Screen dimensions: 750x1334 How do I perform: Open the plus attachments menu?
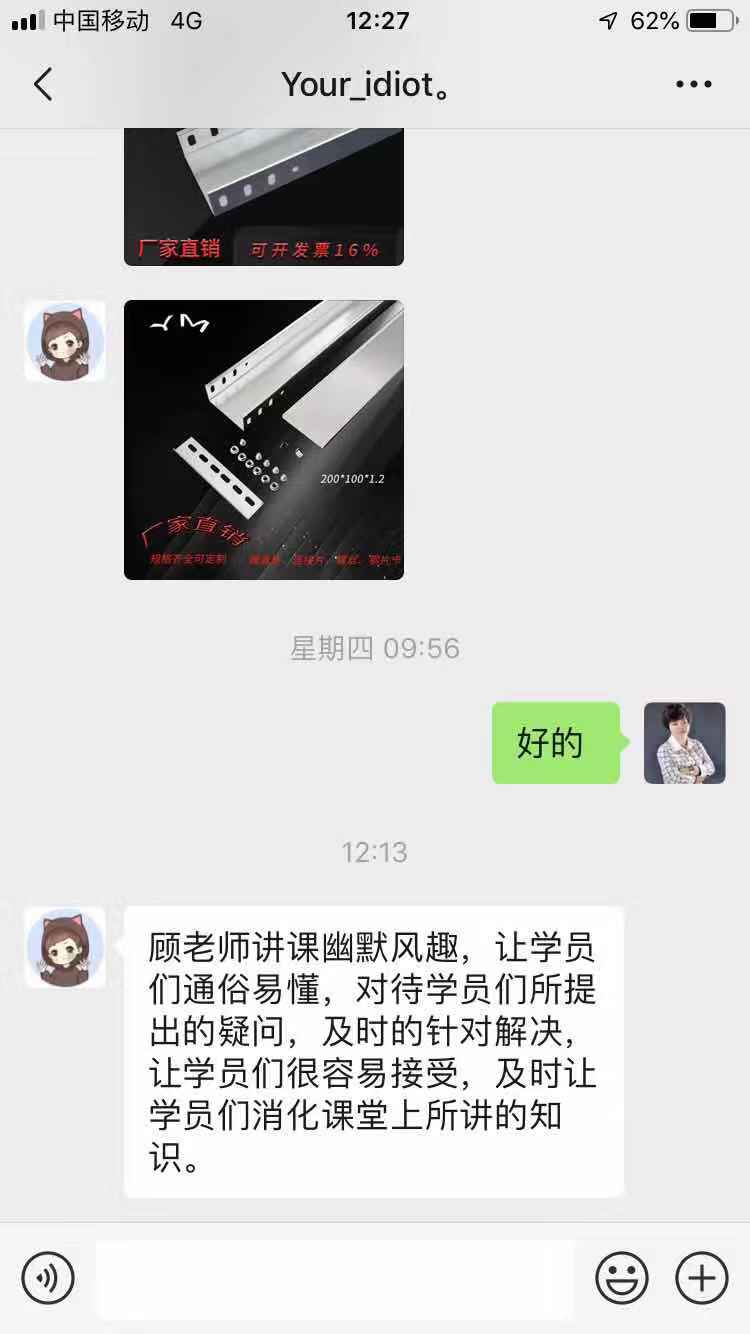(x=702, y=1278)
